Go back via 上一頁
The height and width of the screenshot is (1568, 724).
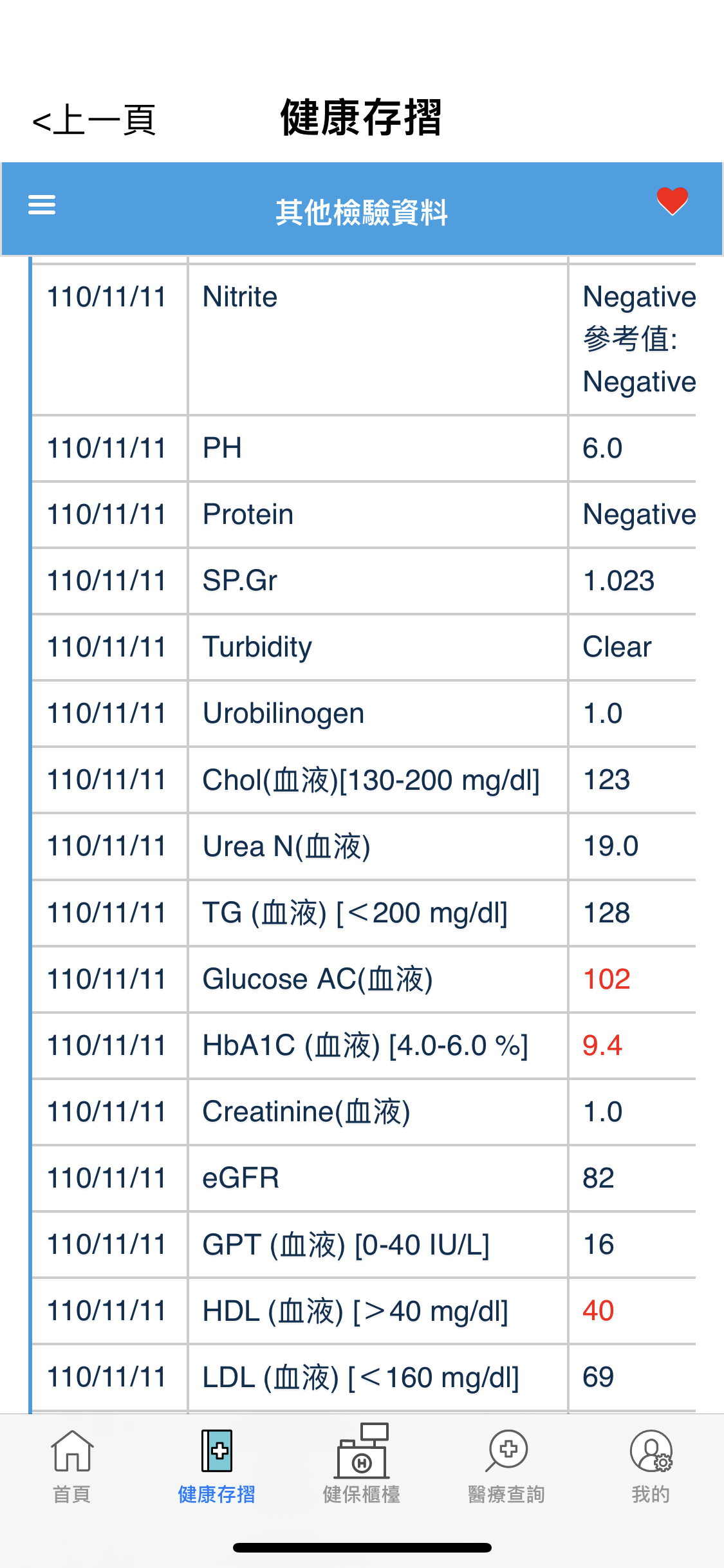point(94,120)
